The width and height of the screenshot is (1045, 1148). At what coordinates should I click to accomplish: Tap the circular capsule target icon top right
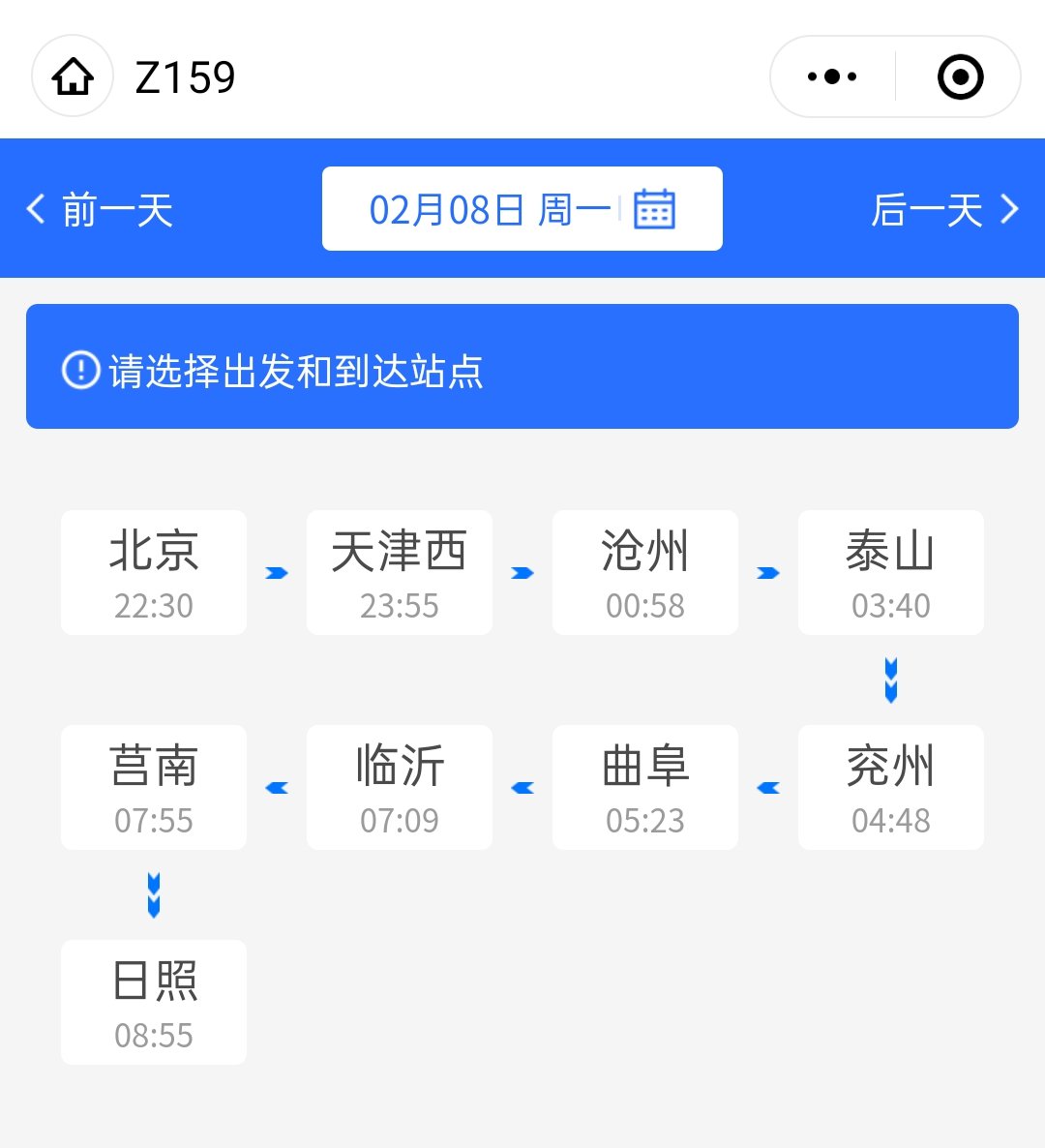958,76
